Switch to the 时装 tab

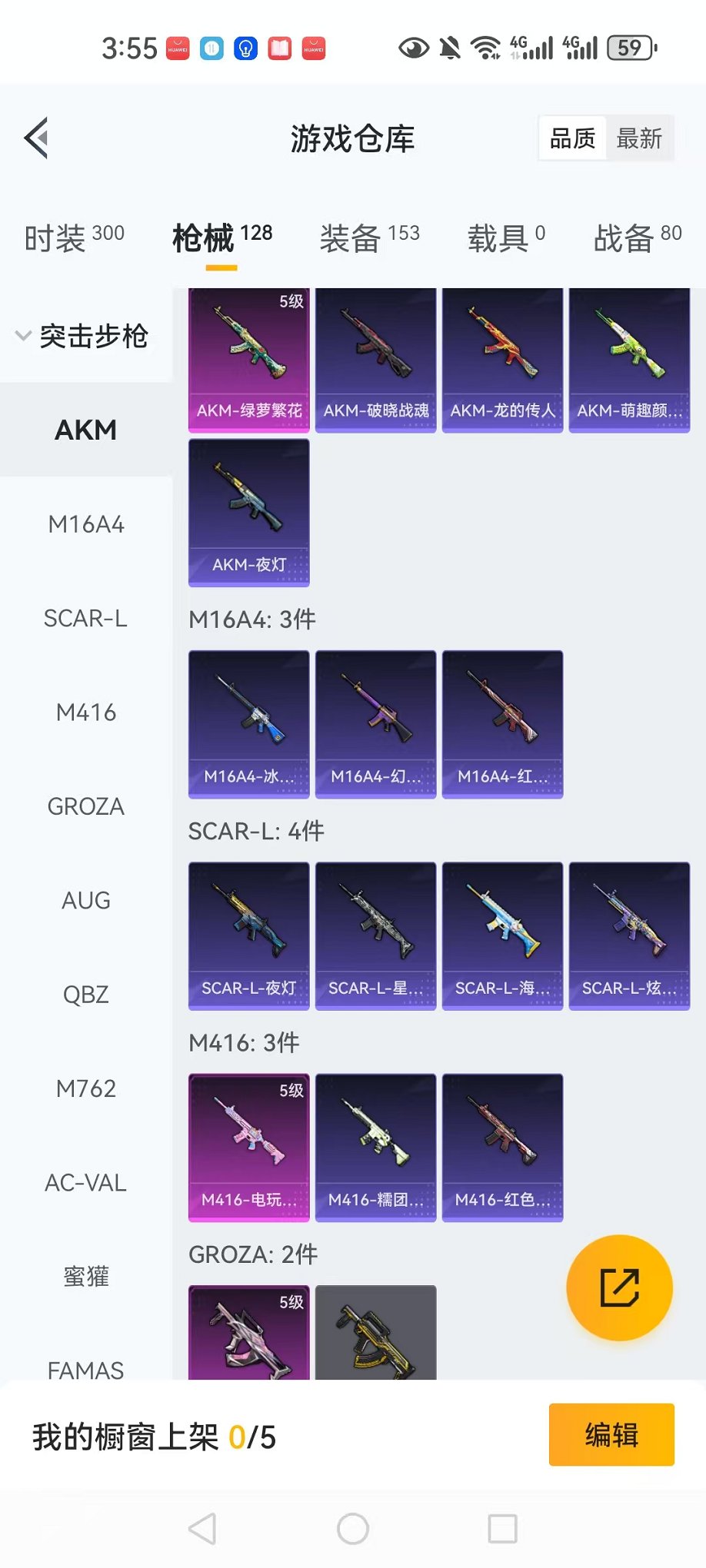pos(74,238)
